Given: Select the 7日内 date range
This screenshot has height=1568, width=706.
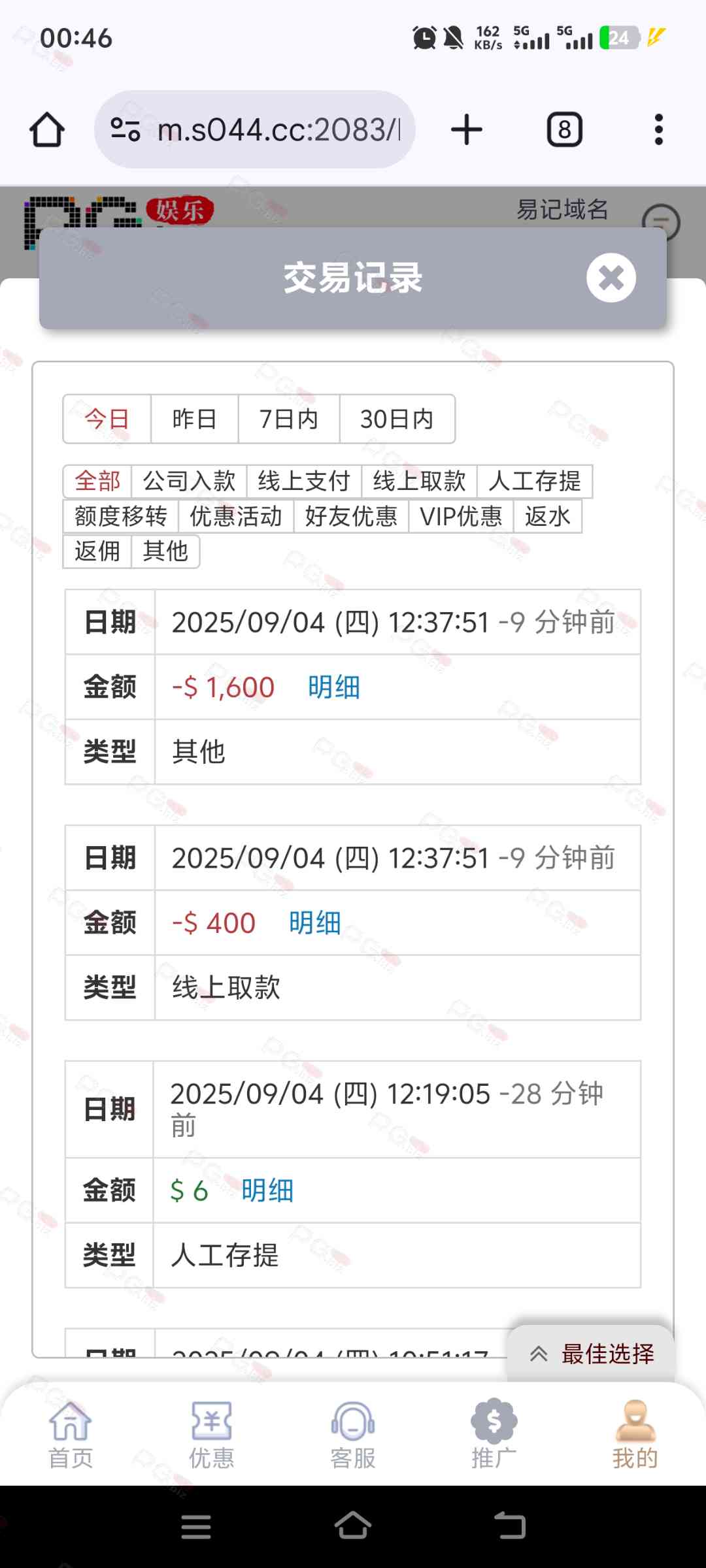Looking at the screenshot, I should coord(288,419).
